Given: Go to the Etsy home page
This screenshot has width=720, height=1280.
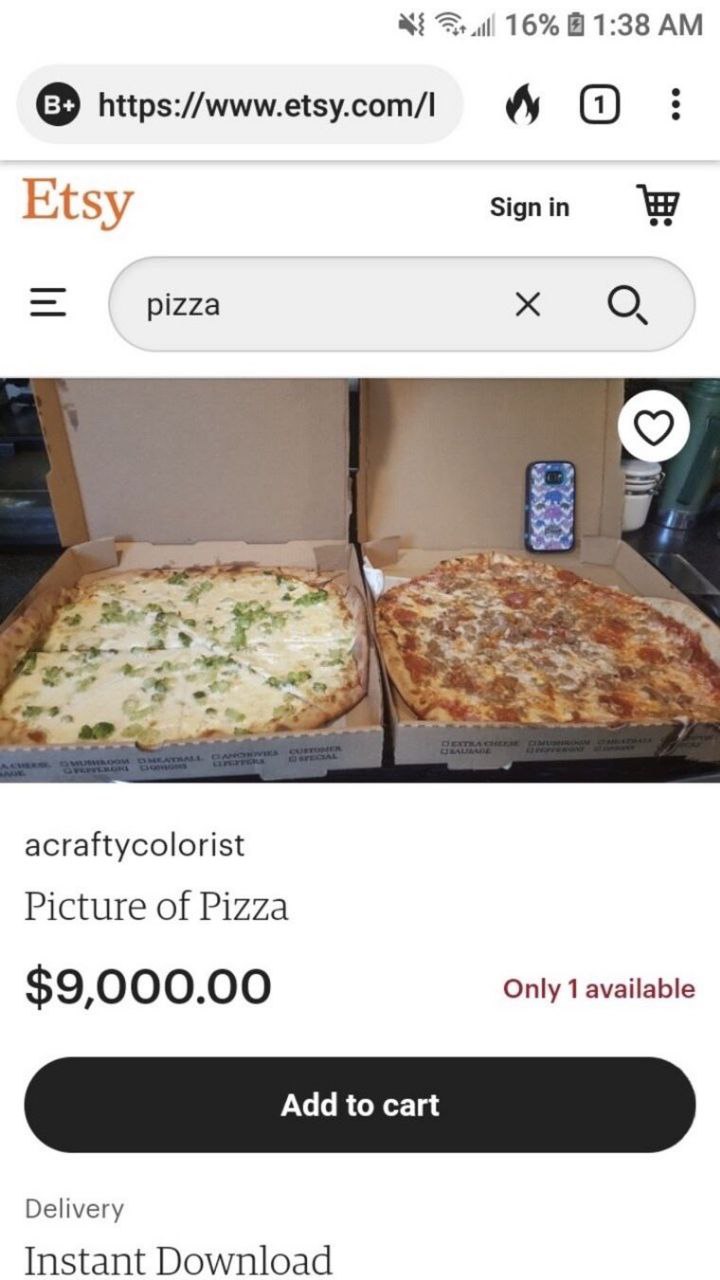Looking at the screenshot, I should pos(77,202).
